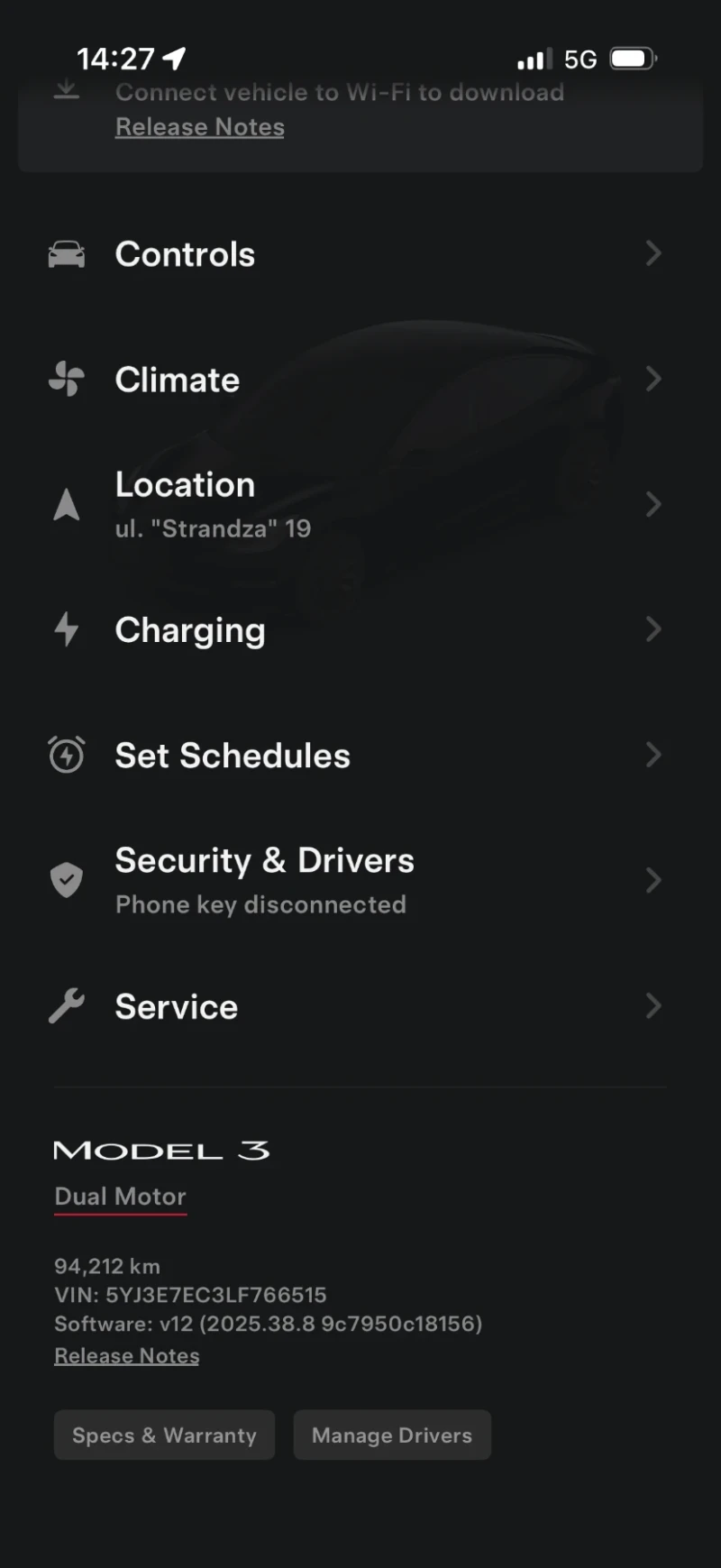Image resolution: width=721 pixels, height=1568 pixels.
Task: Expand the Controls row chevron
Action: 654,253
